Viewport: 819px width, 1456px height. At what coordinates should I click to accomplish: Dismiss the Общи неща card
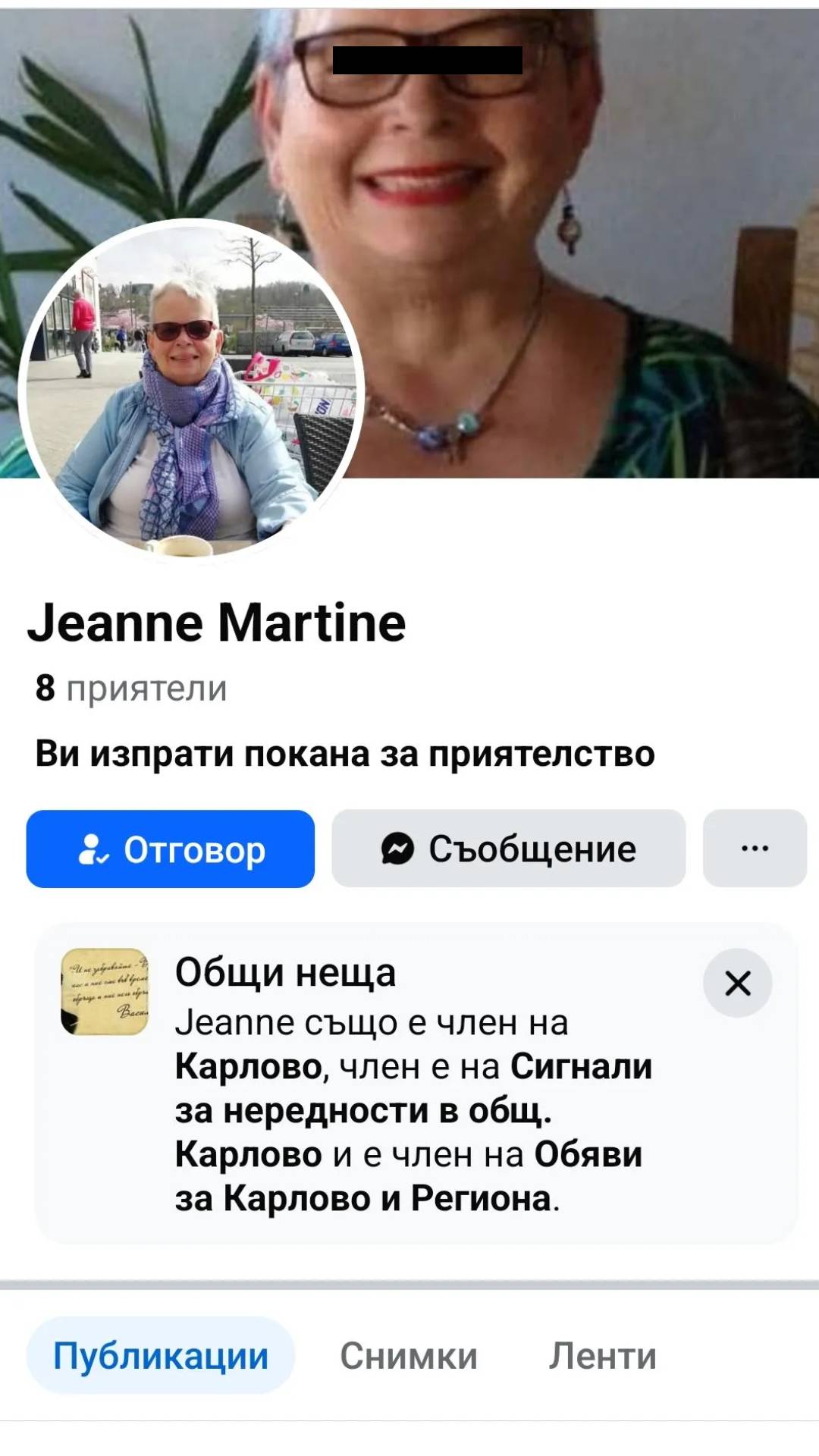coord(737,983)
